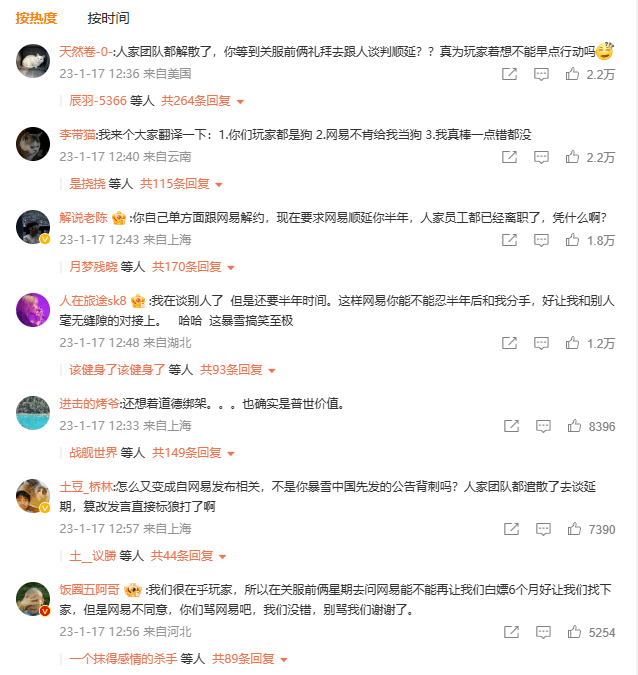Viewport: 638px width, 675px height.
Task: Share the comment by 解说老陈
Action: (510, 240)
